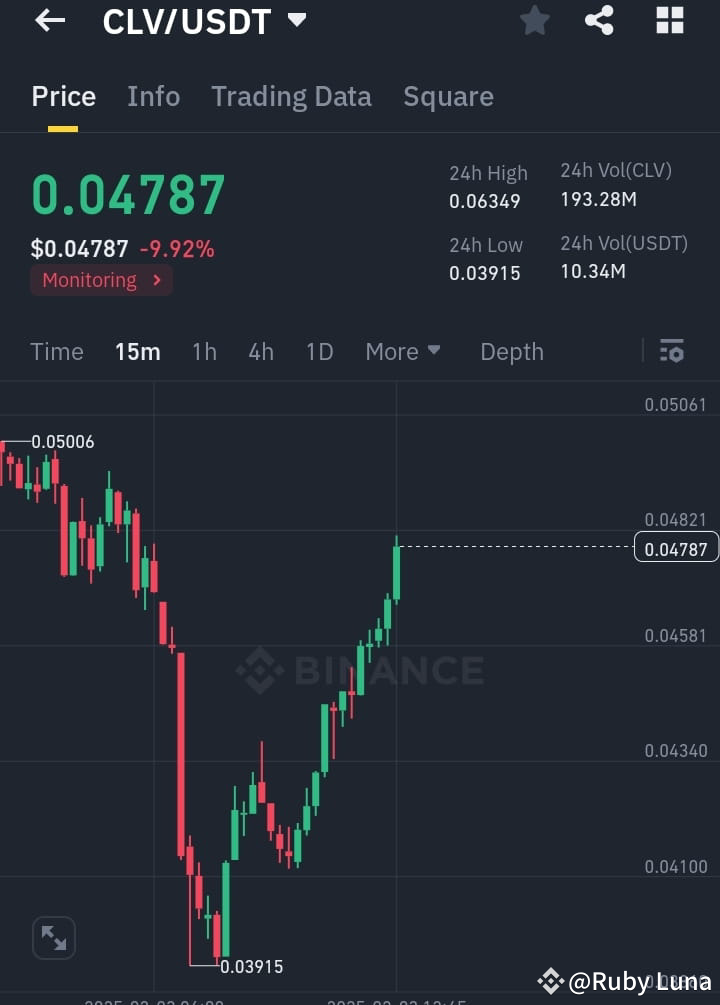Open the Trading Data tab
This screenshot has height=1005, width=720.
(291, 96)
